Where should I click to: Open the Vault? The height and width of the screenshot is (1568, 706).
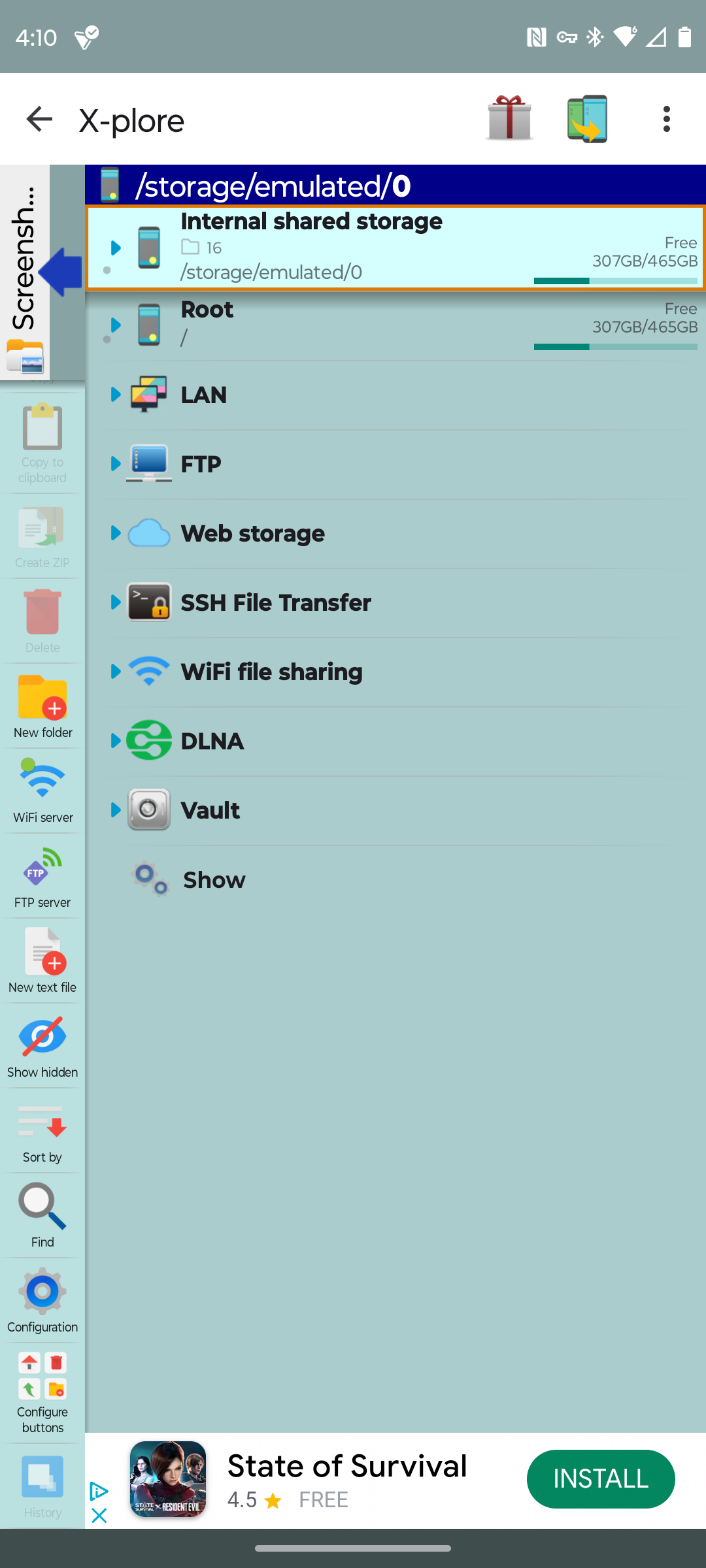click(x=210, y=810)
